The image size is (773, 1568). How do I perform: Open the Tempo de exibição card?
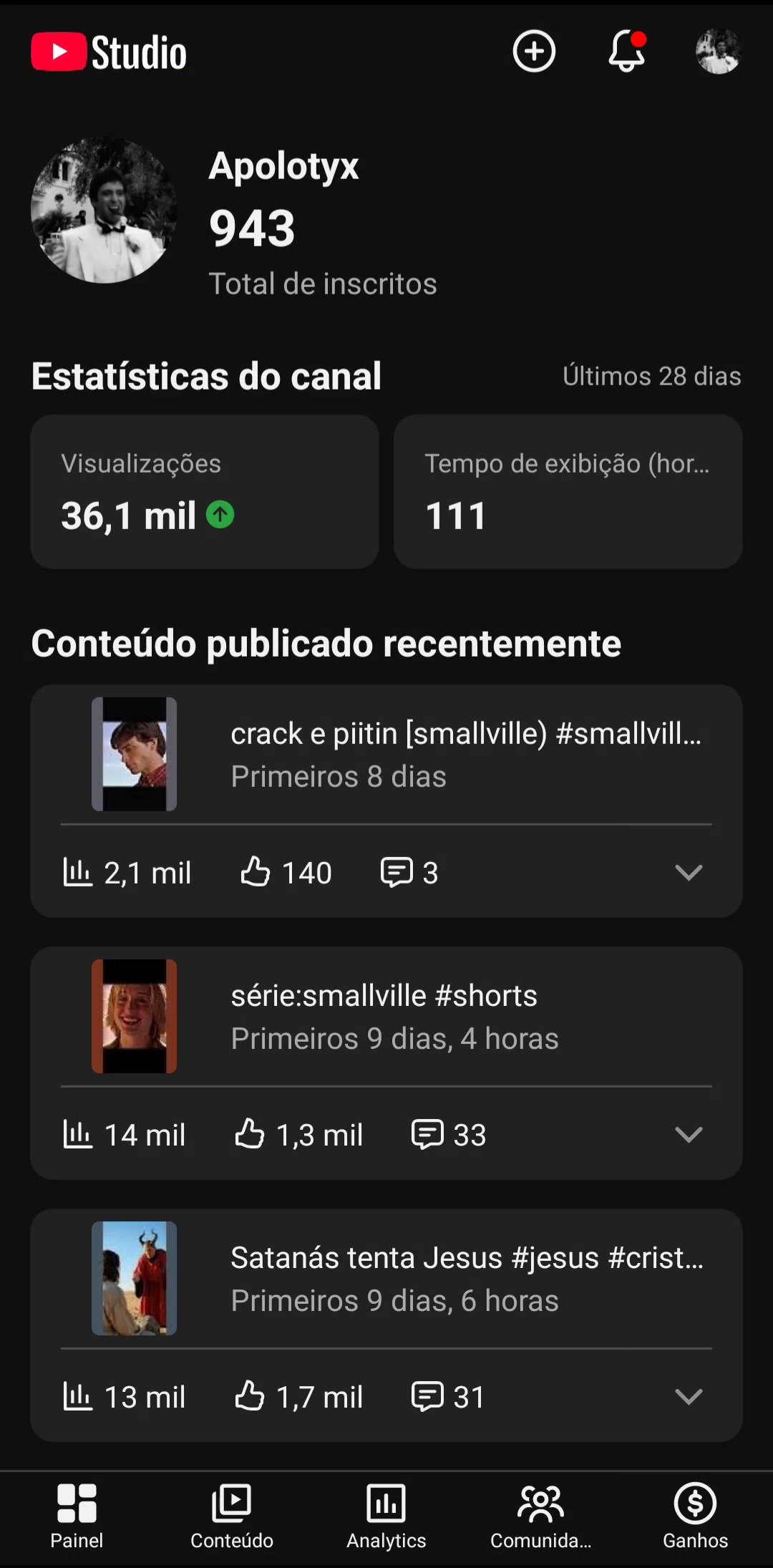(568, 492)
